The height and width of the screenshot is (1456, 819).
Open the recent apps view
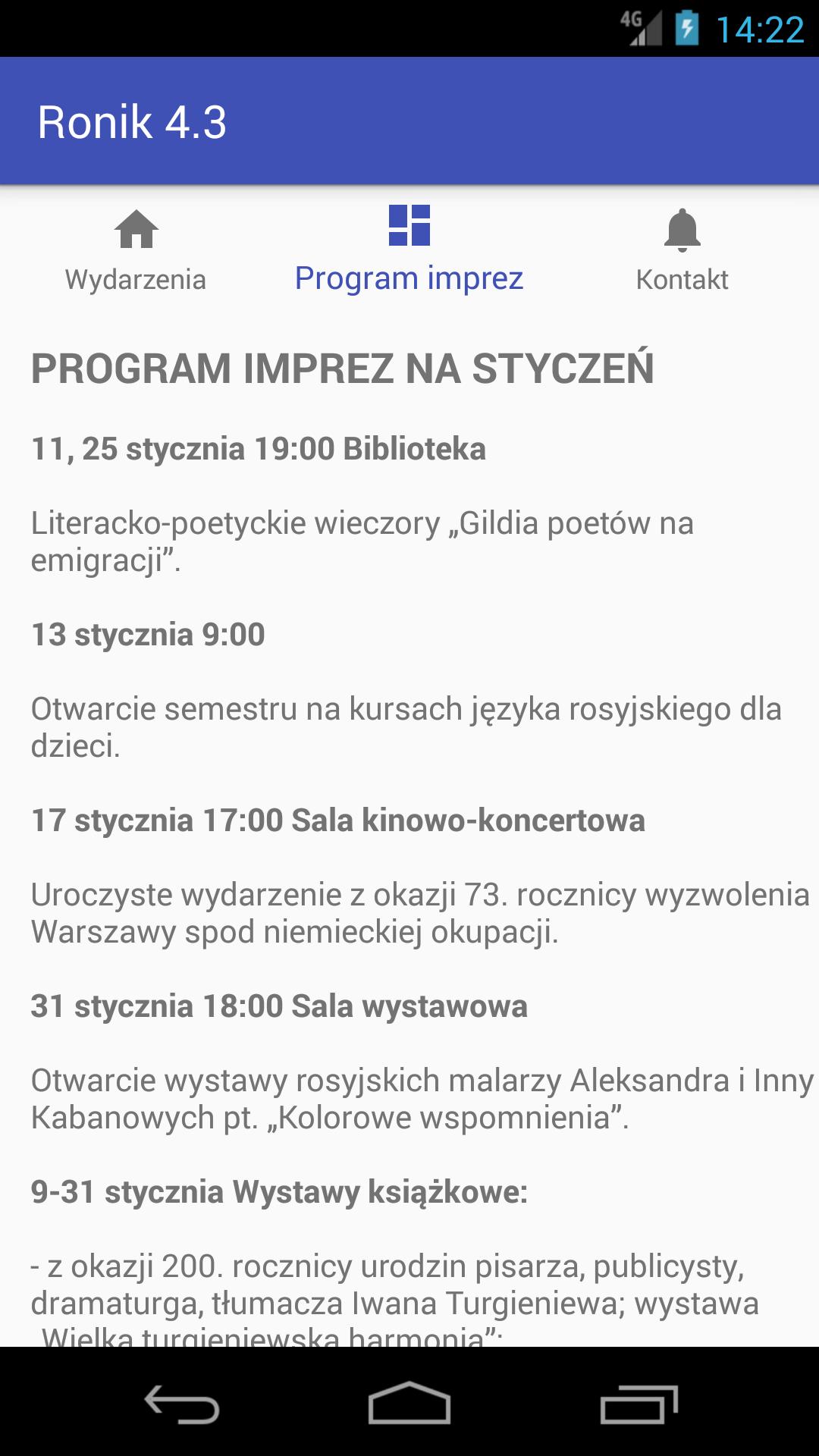(639, 1403)
